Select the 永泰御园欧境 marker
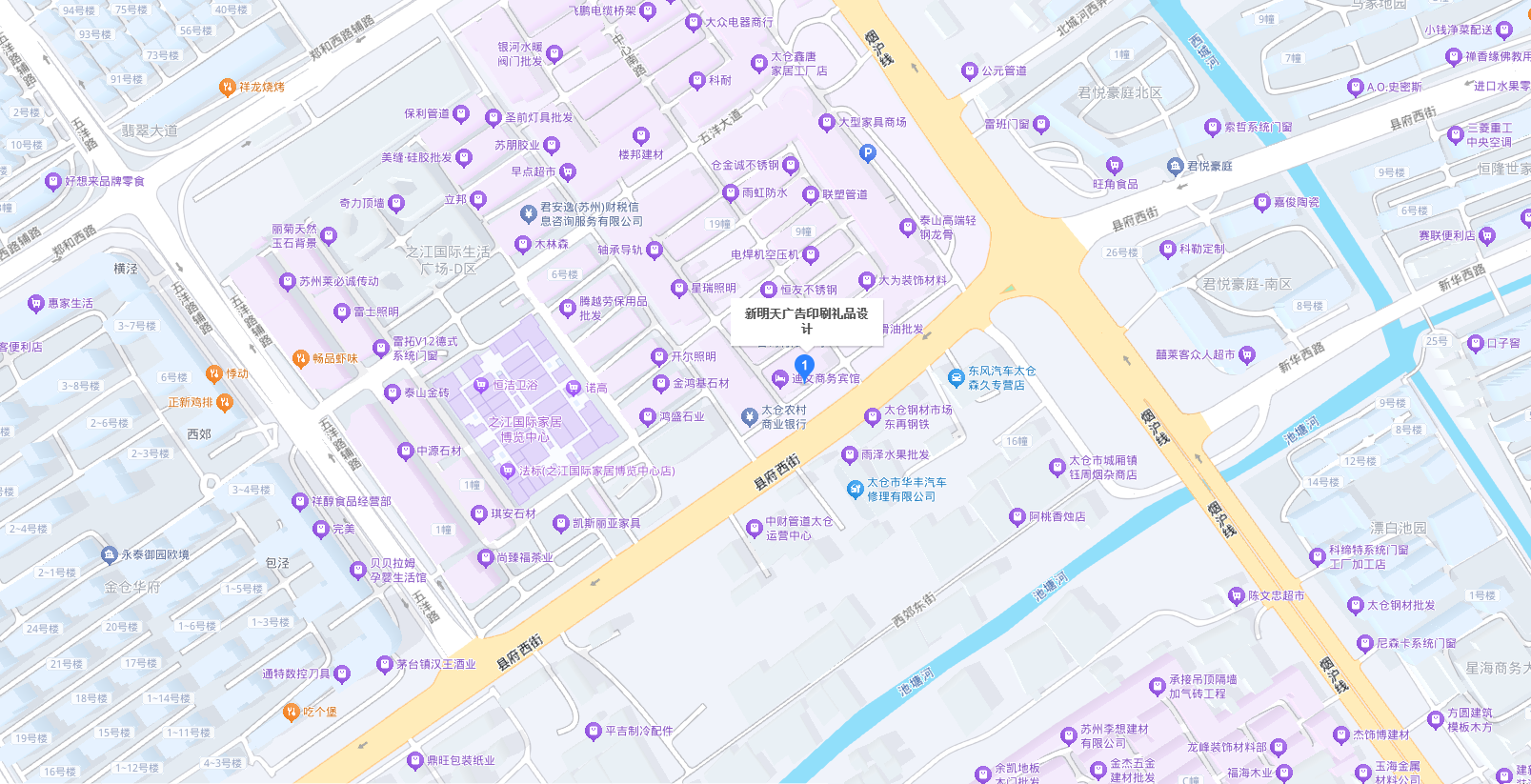Viewport: 1531px width, 784px height. point(110,554)
